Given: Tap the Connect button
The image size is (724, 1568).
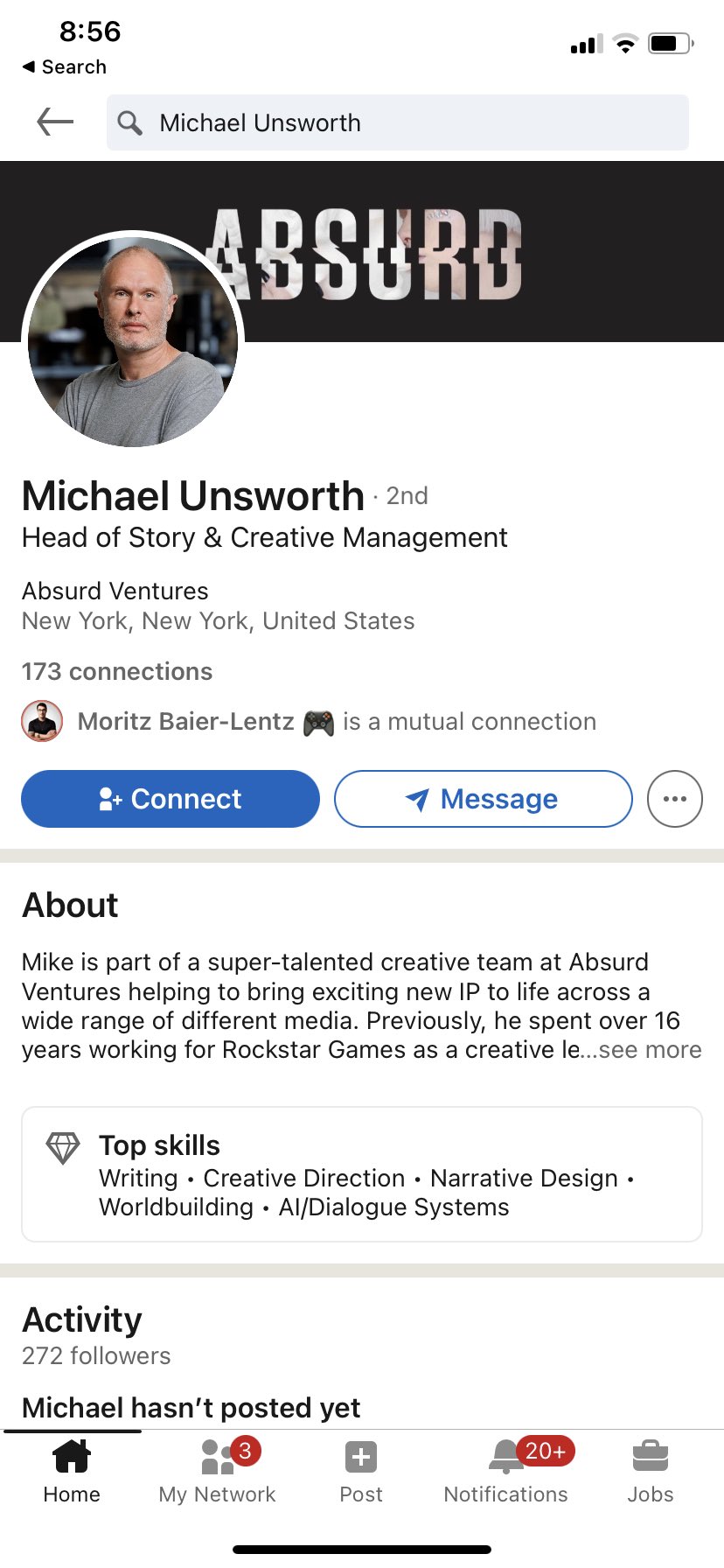Looking at the screenshot, I should click(171, 799).
